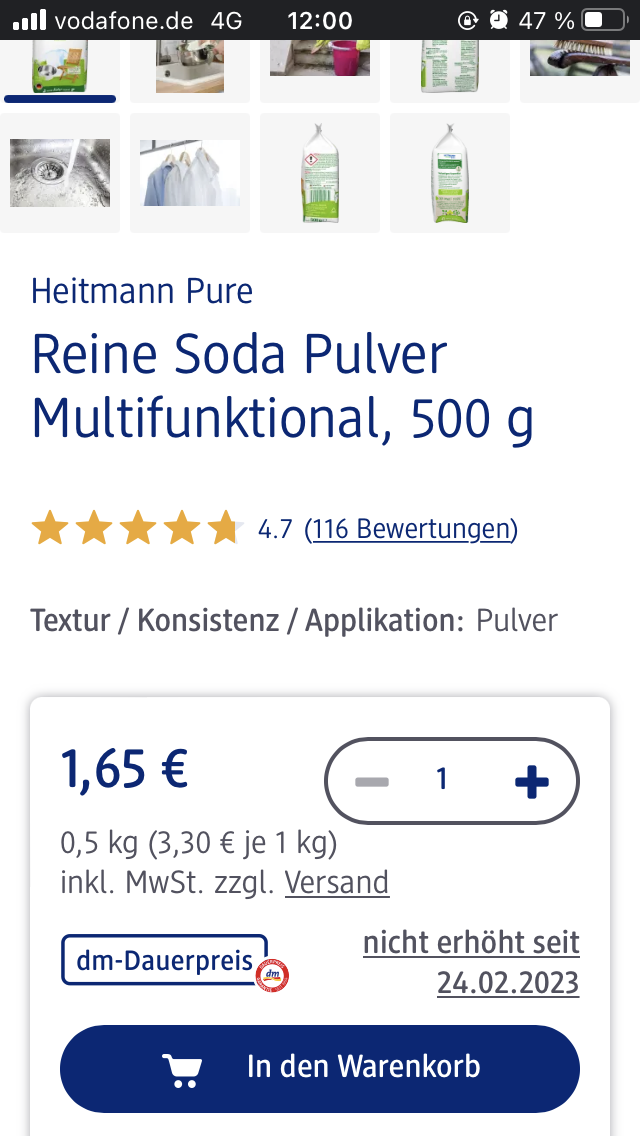View the hanging shirts product image
The width and height of the screenshot is (640, 1136).
tap(190, 173)
